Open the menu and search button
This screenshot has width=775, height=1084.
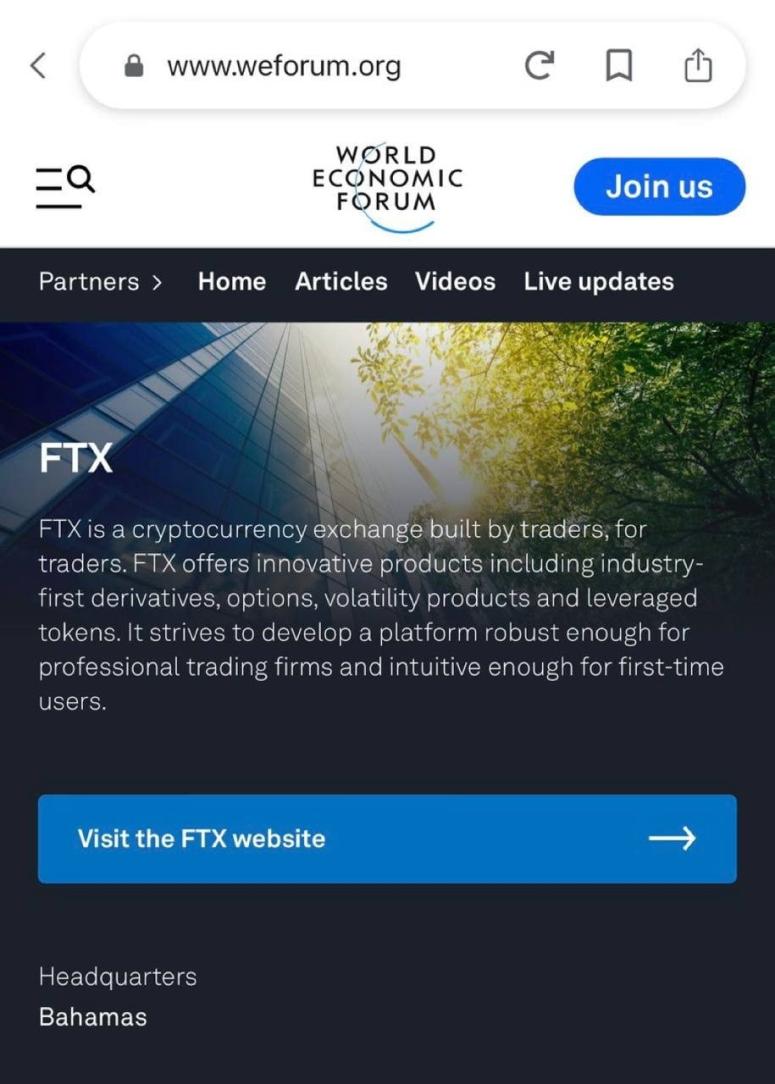[x=65, y=187]
